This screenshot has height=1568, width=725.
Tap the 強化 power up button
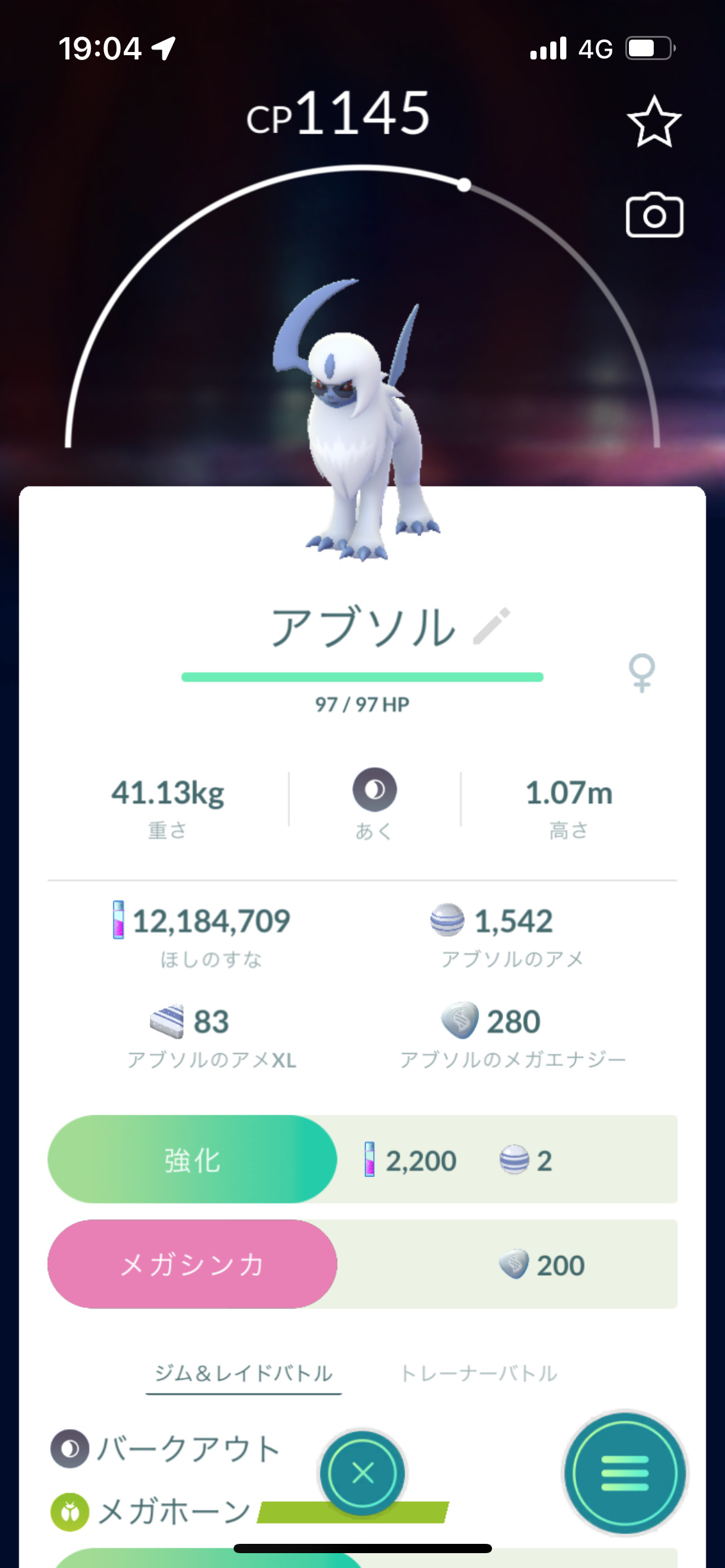tap(192, 1159)
